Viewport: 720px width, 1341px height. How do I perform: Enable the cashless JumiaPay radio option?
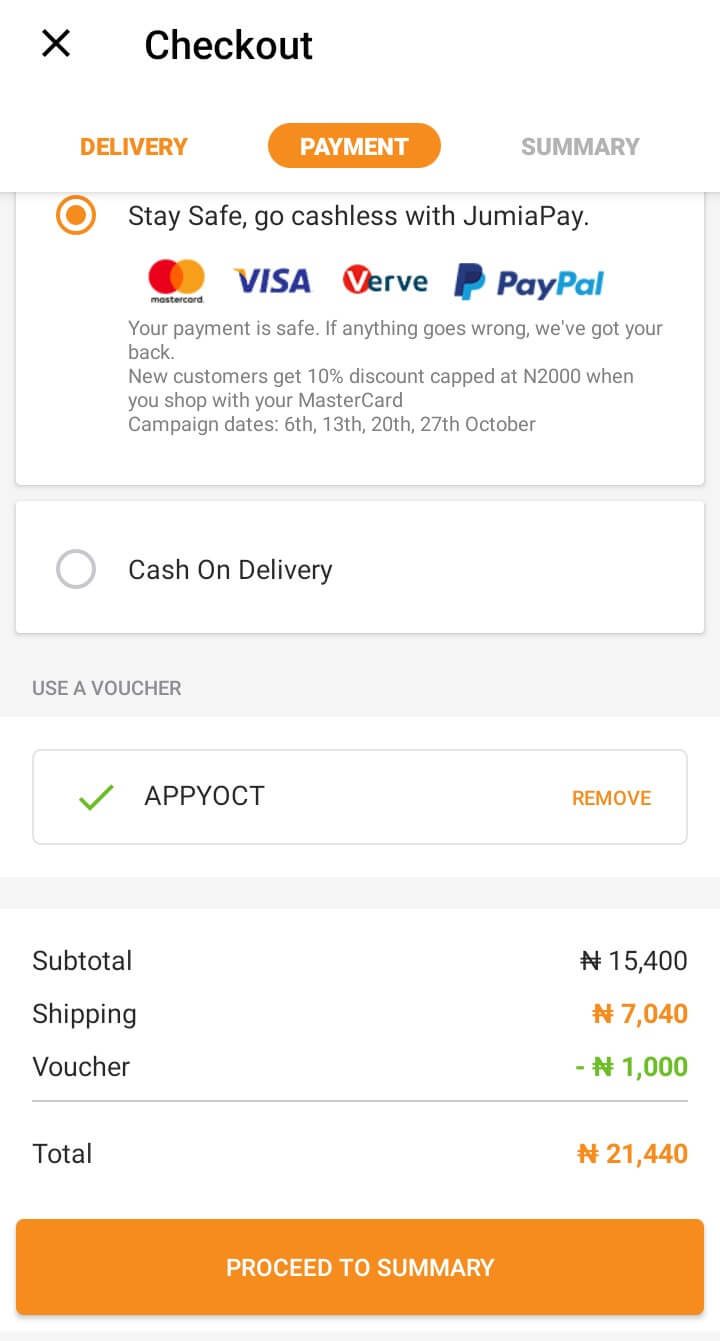(x=76, y=215)
